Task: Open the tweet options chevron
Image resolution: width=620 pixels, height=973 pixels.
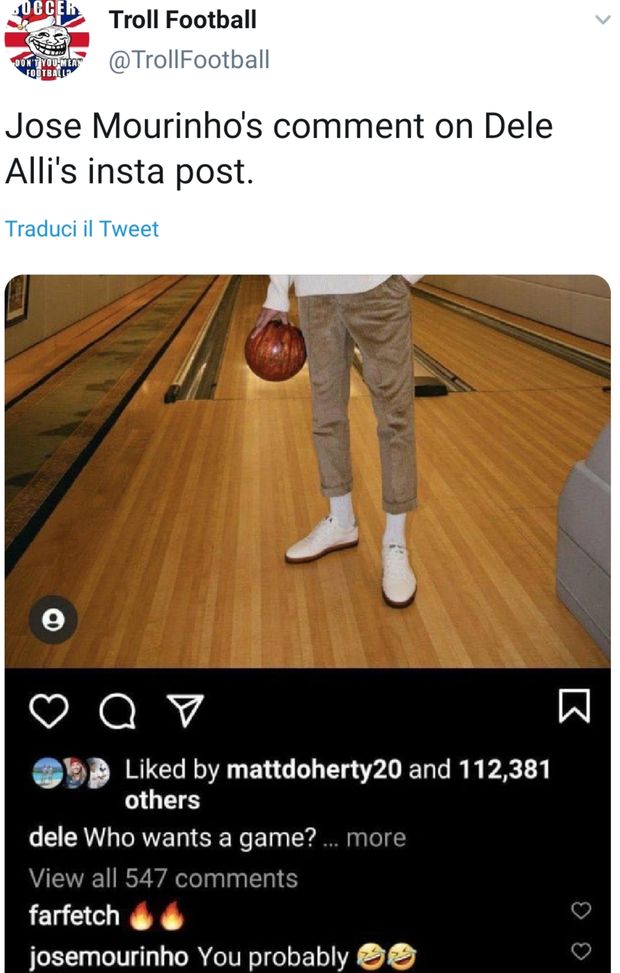Action: point(601,20)
